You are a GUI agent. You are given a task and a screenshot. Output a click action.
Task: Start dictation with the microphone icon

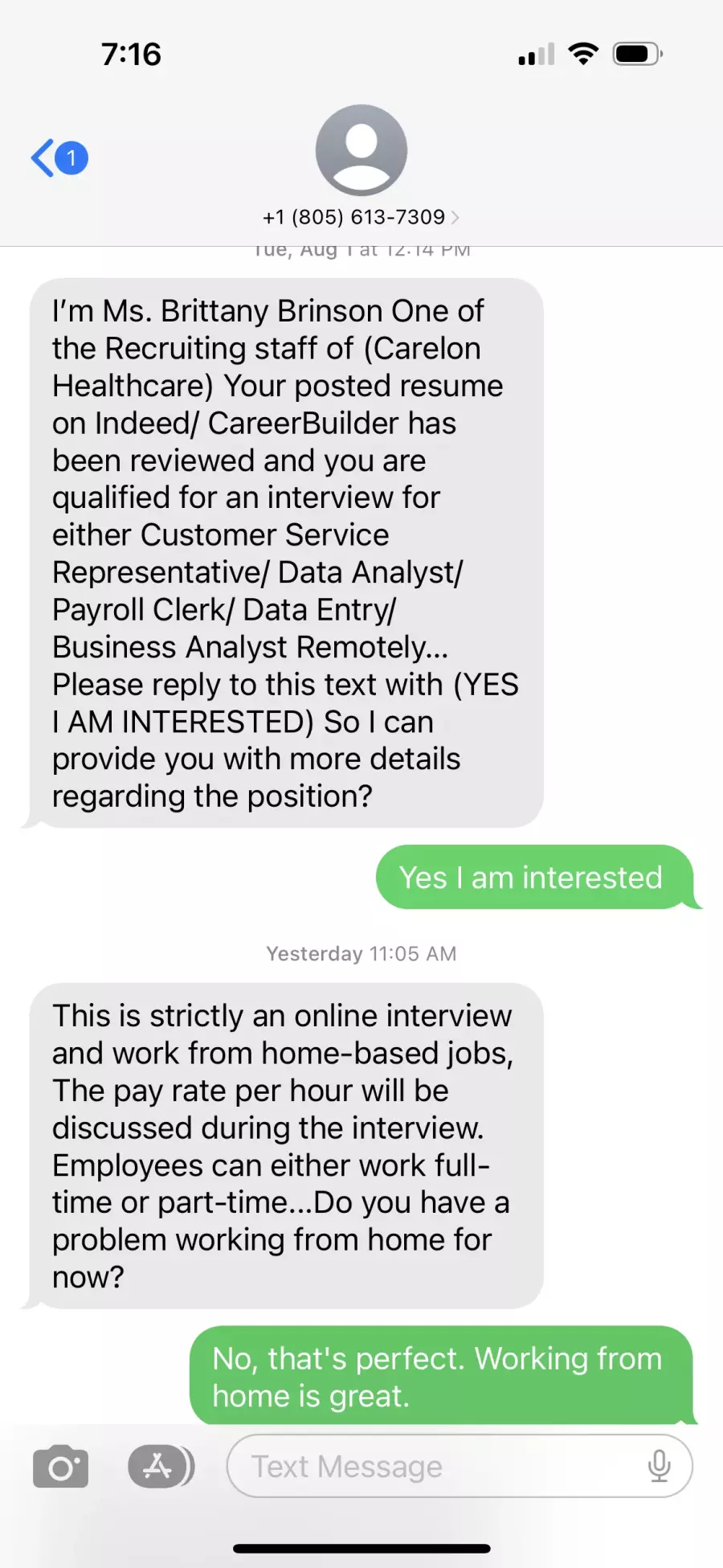[659, 1466]
